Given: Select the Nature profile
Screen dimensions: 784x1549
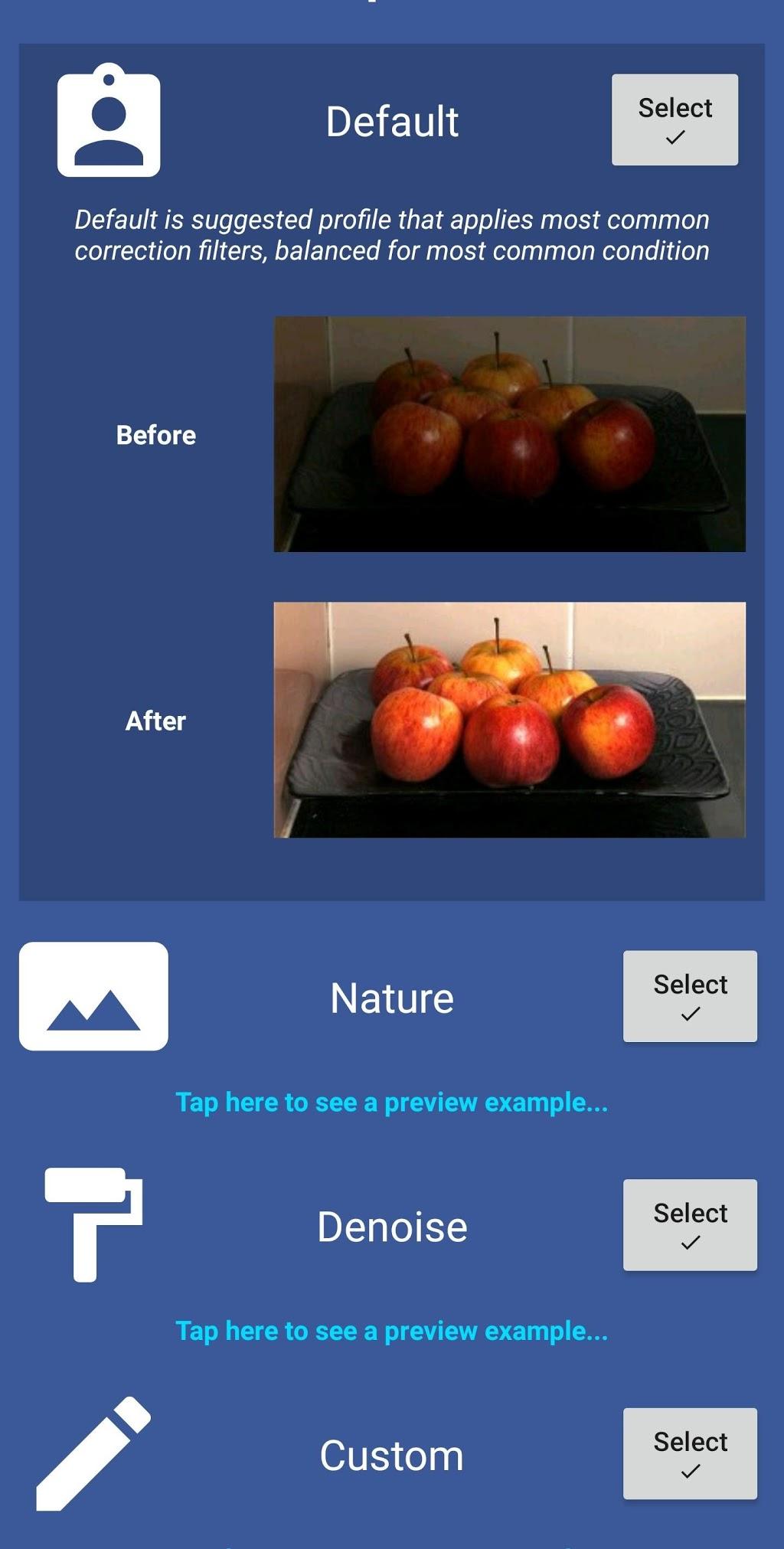Looking at the screenshot, I should click(690, 996).
